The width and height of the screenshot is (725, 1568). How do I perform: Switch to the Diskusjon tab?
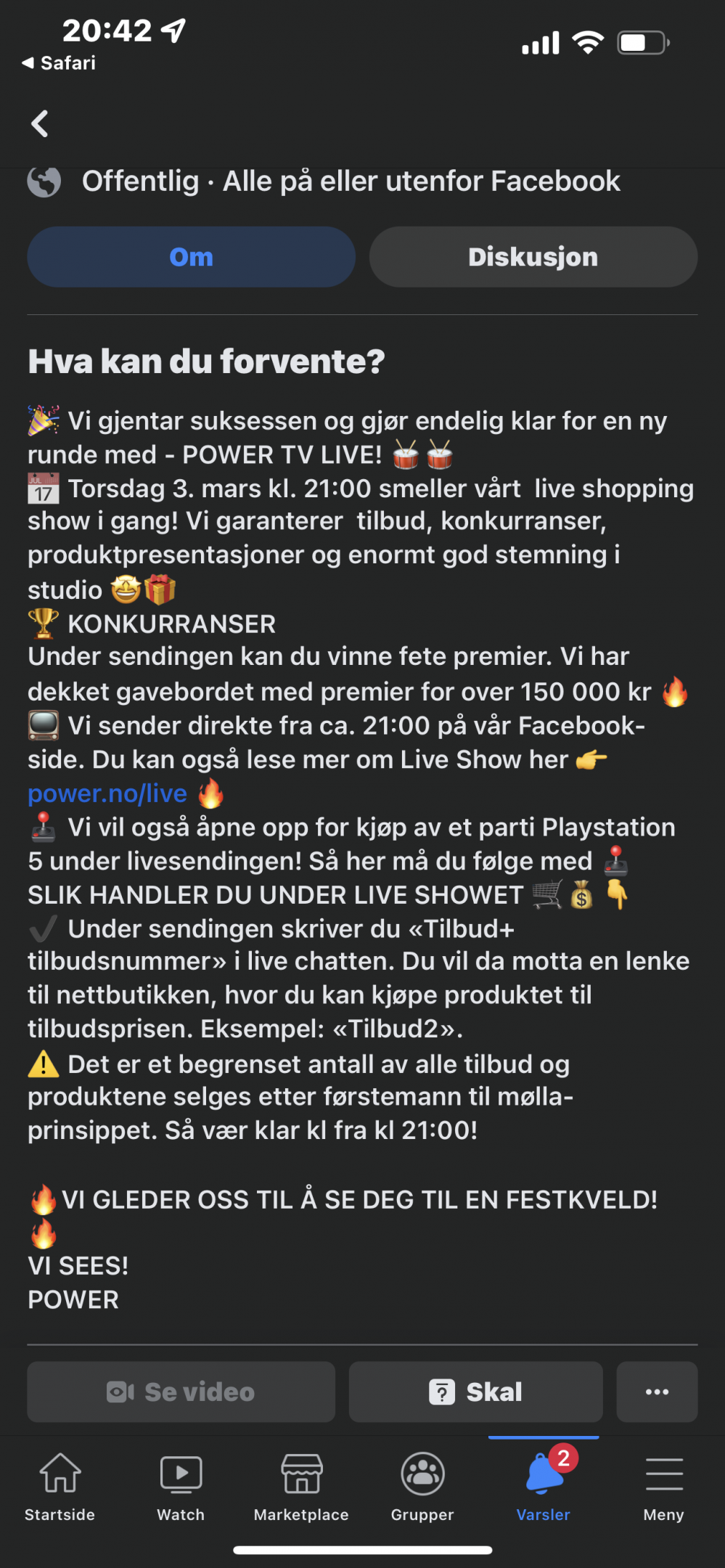click(533, 257)
